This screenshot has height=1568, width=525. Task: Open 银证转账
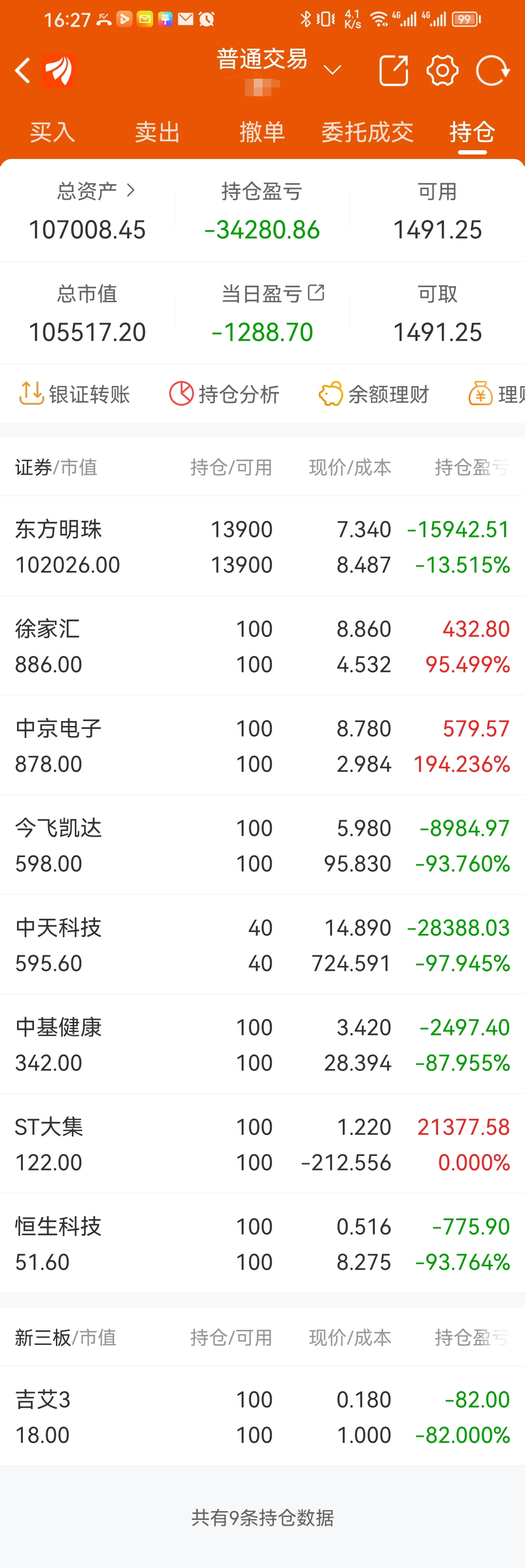tap(74, 394)
